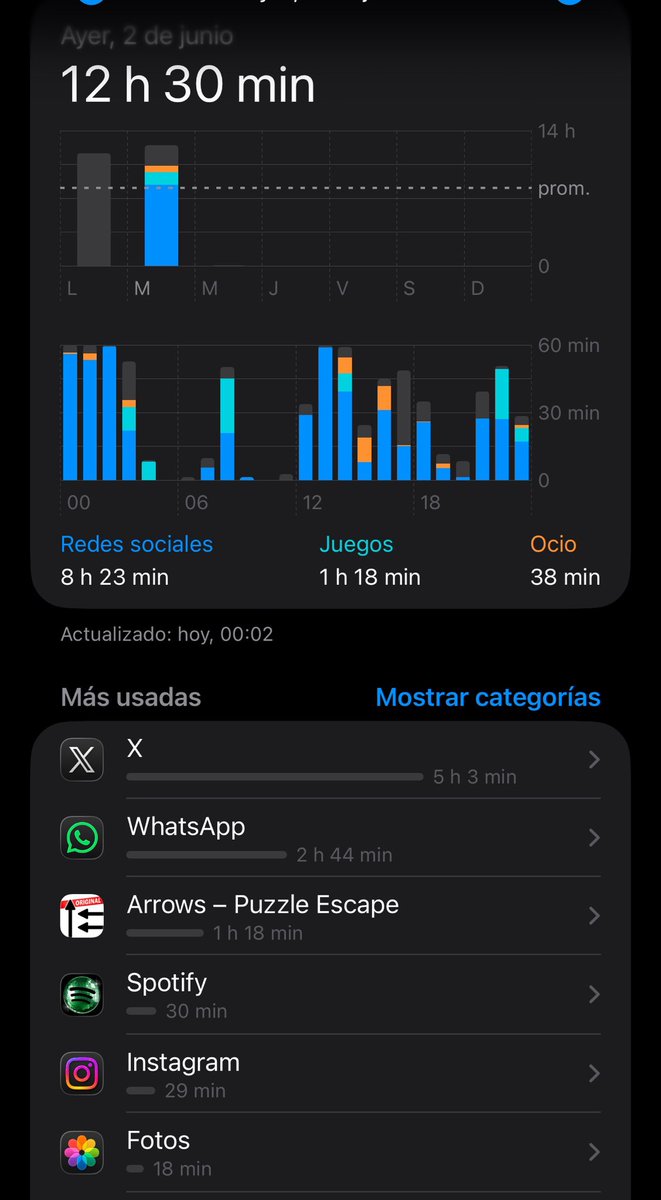Image resolution: width=661 pixels, height=1200 pixels.
Task: Open Spotify usage details
Action: pyautogui.click(x=330, y=995)
